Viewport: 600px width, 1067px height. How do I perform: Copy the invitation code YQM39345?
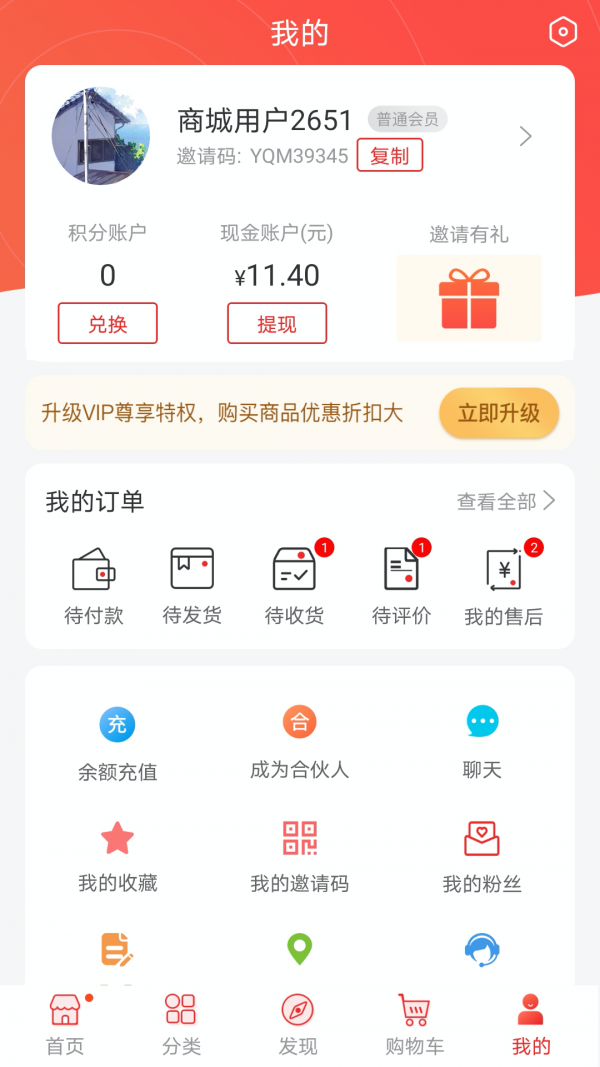point(389,156)
